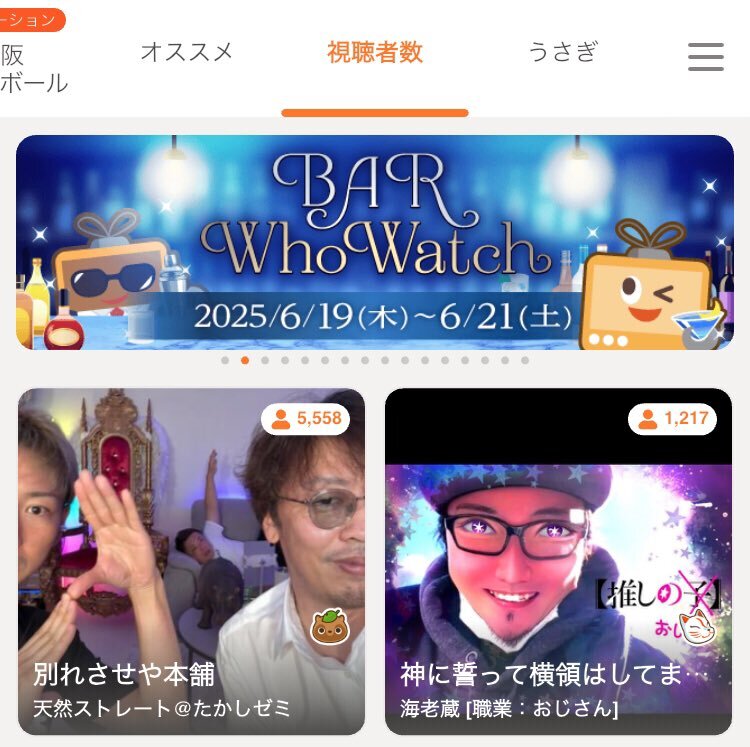Open the hamburger menu
The width and height of the screenshot is (750, 747).
(706, 56)
